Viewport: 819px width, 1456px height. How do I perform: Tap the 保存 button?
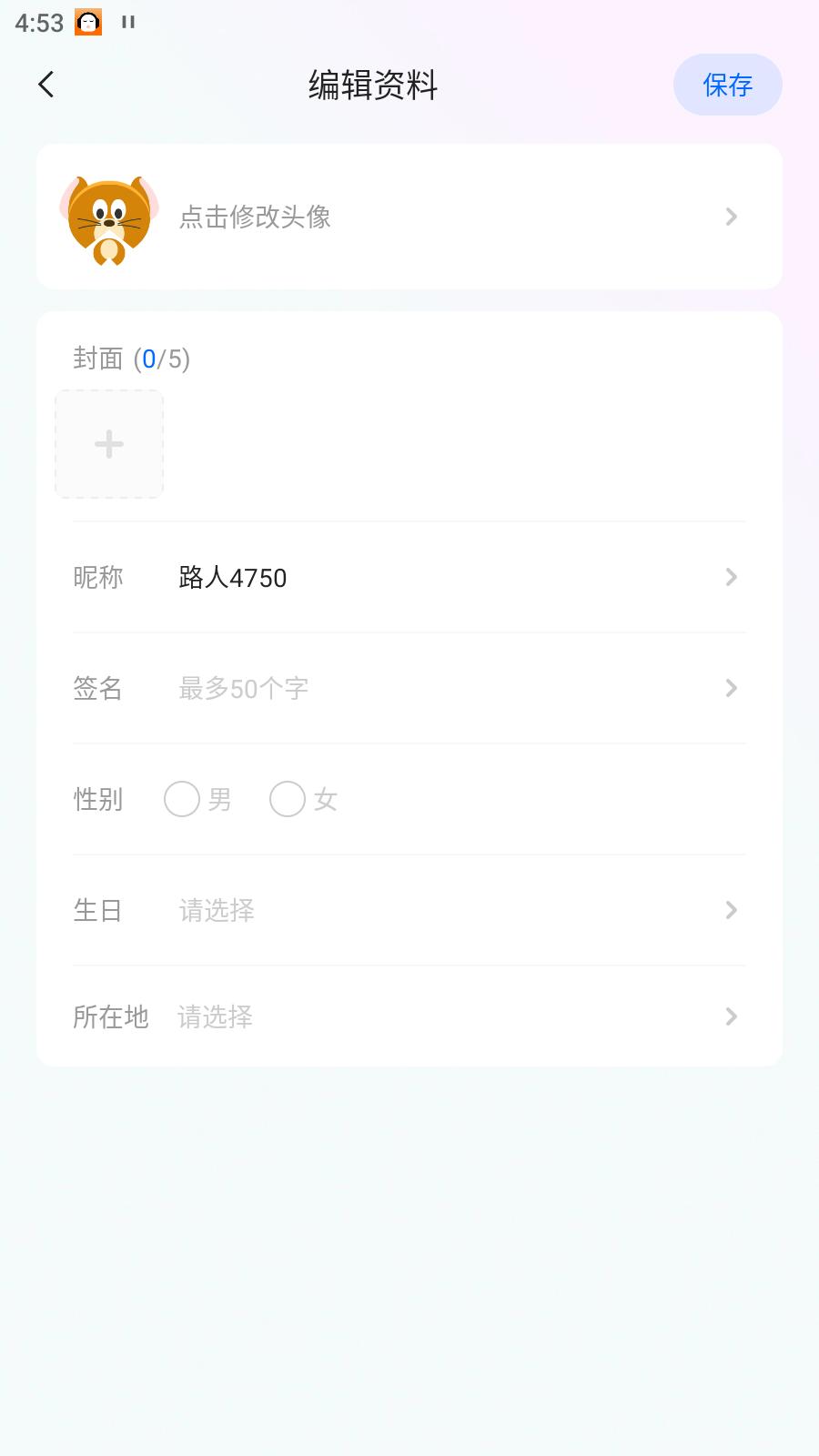pyautogui.click(x=727, y=85)
